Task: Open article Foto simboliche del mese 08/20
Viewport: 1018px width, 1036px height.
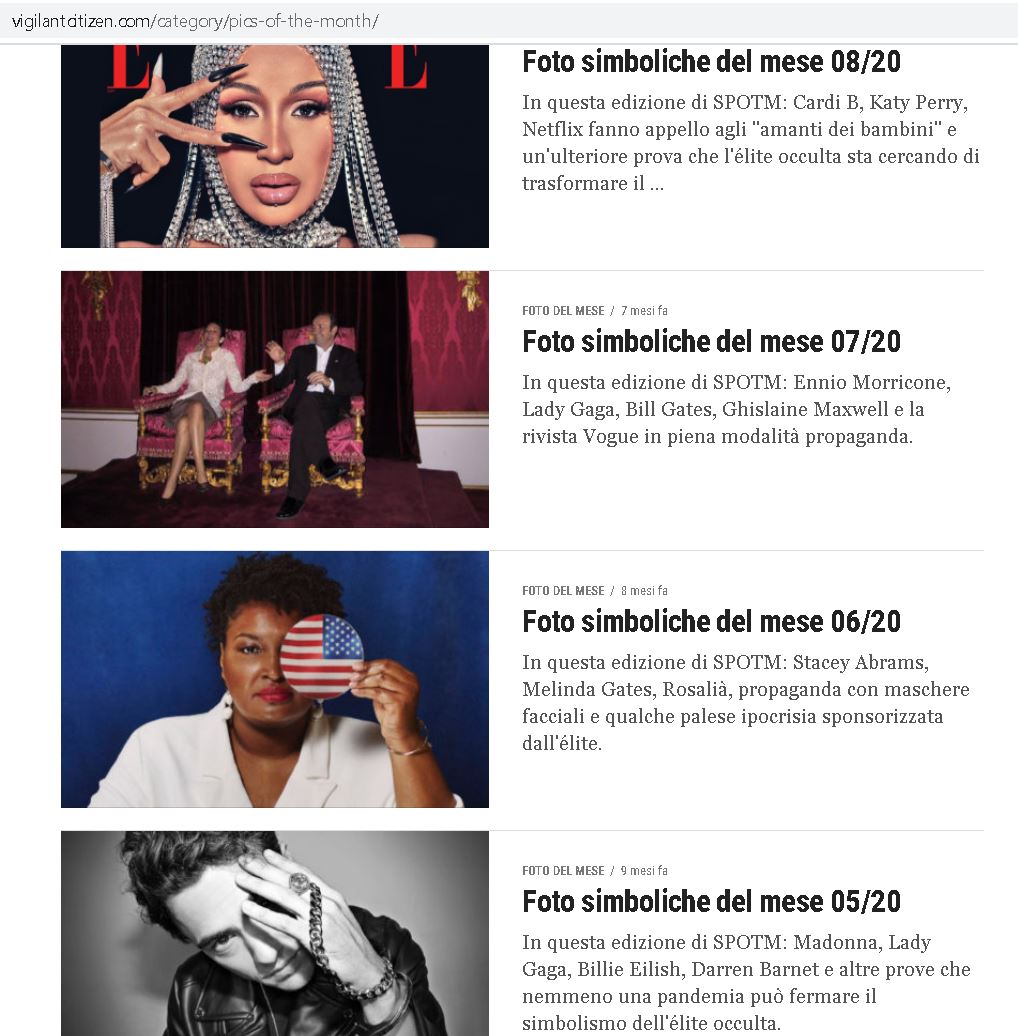Action: pos(711,61)
